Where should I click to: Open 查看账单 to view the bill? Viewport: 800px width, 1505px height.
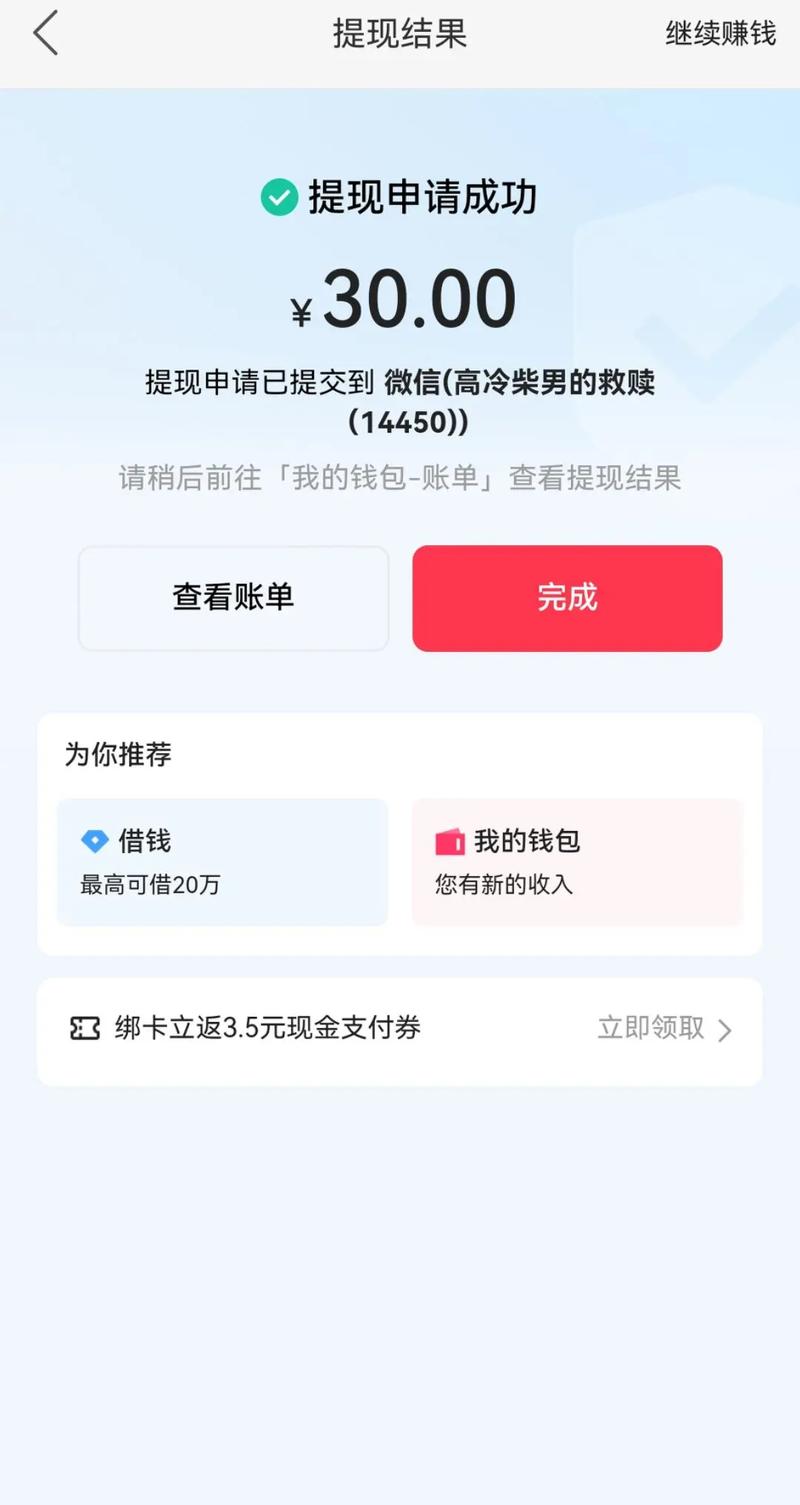coord(233,598)
